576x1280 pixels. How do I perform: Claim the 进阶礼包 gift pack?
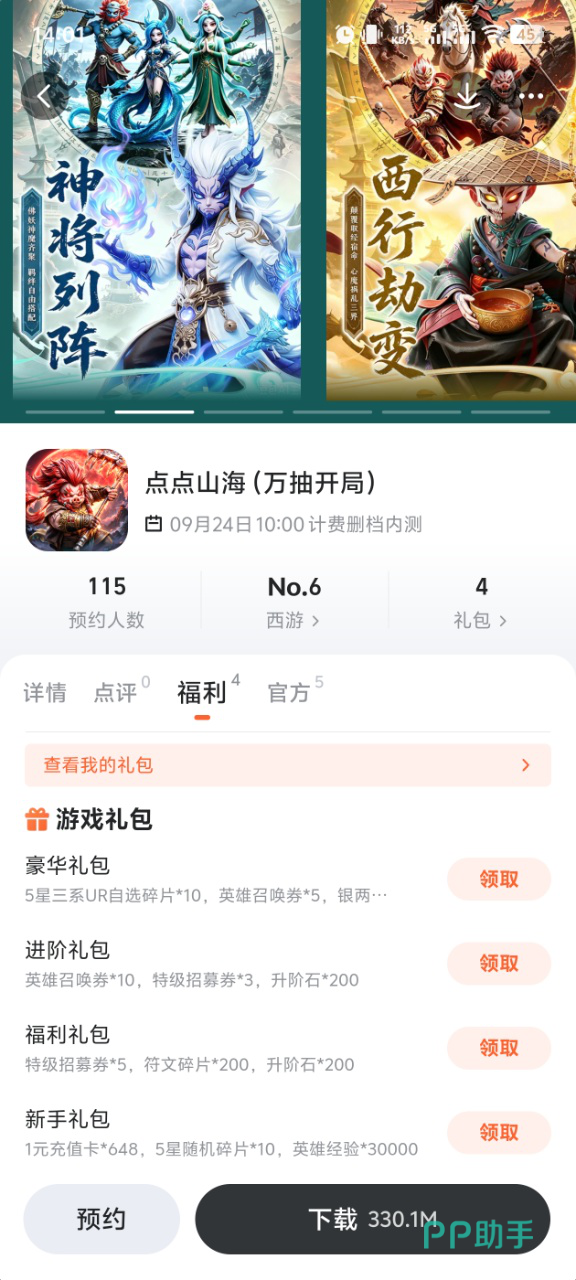pyautogui.click(x=499, y=963)
